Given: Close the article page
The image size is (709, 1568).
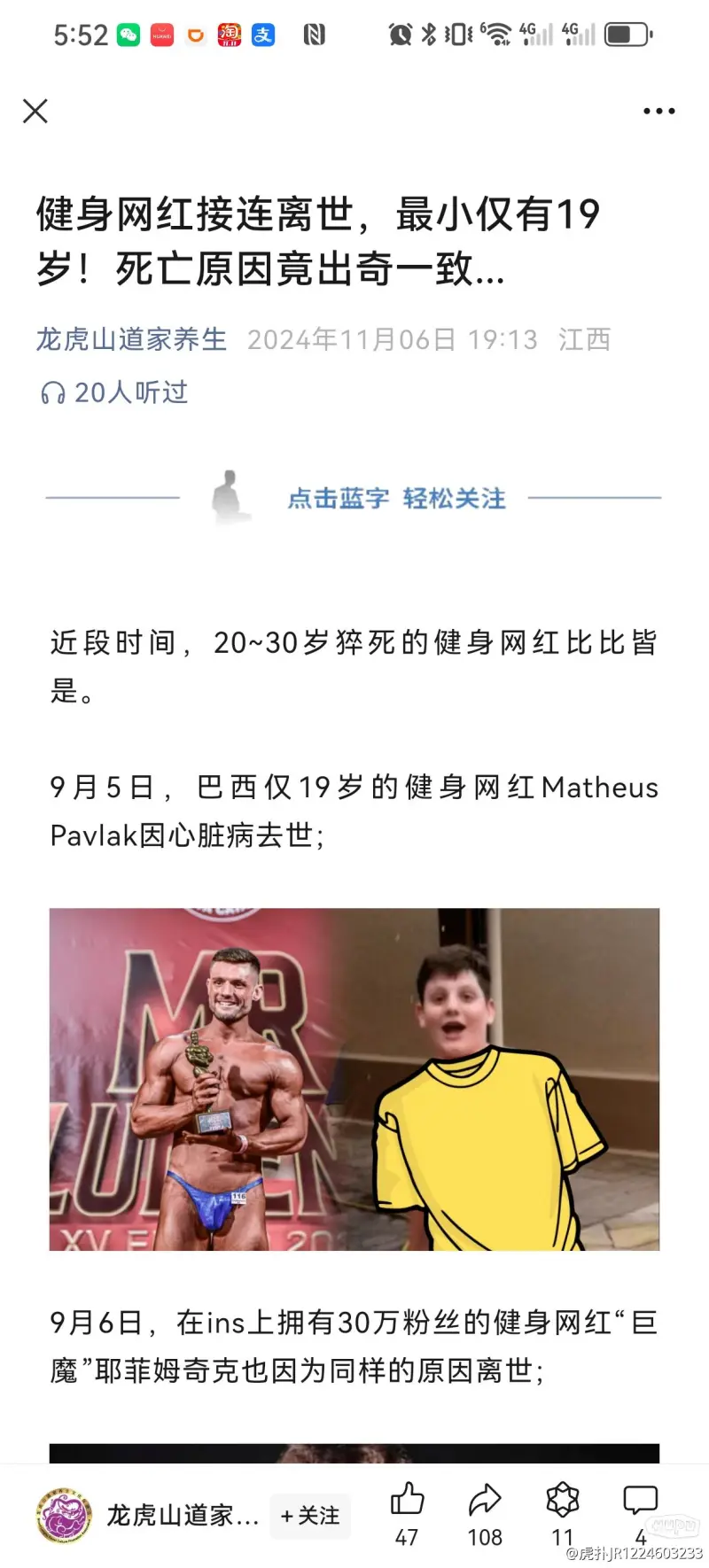Looking at the screenshot, I should coord(35,111).
